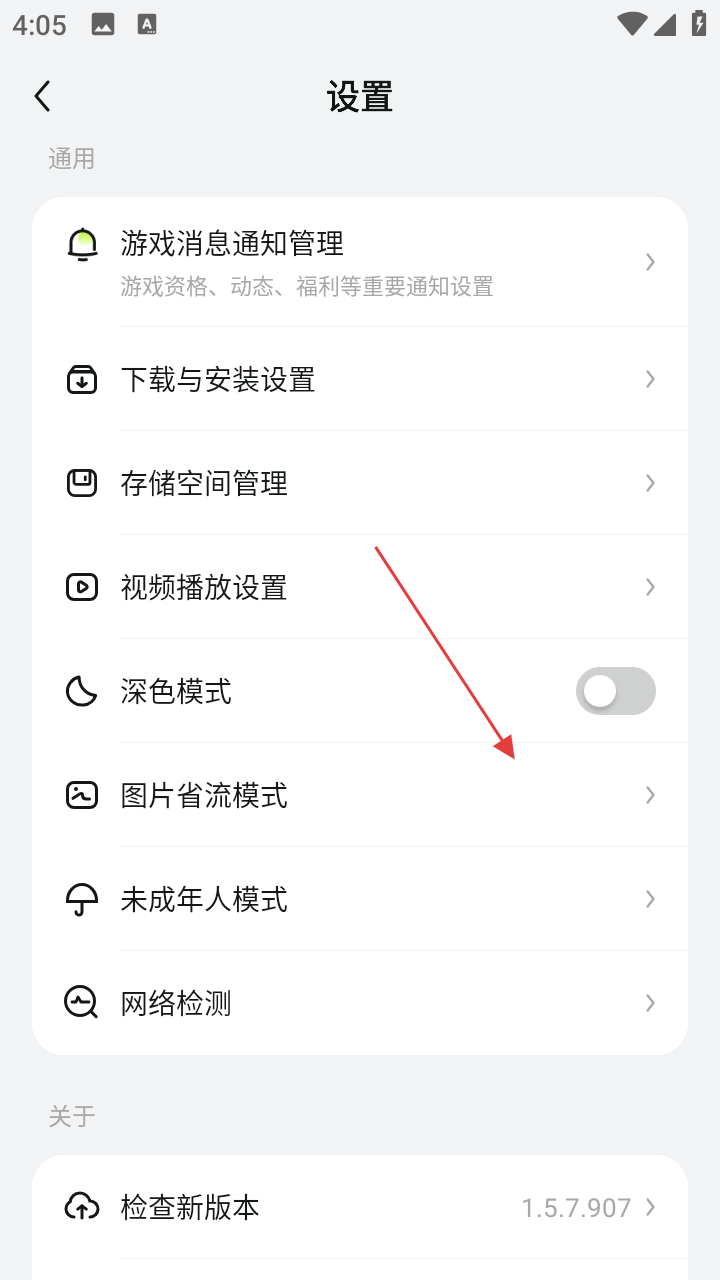This screenshot has width=720, height=1280.
Task: Open 存储空间管理
Action: [360, 483]
